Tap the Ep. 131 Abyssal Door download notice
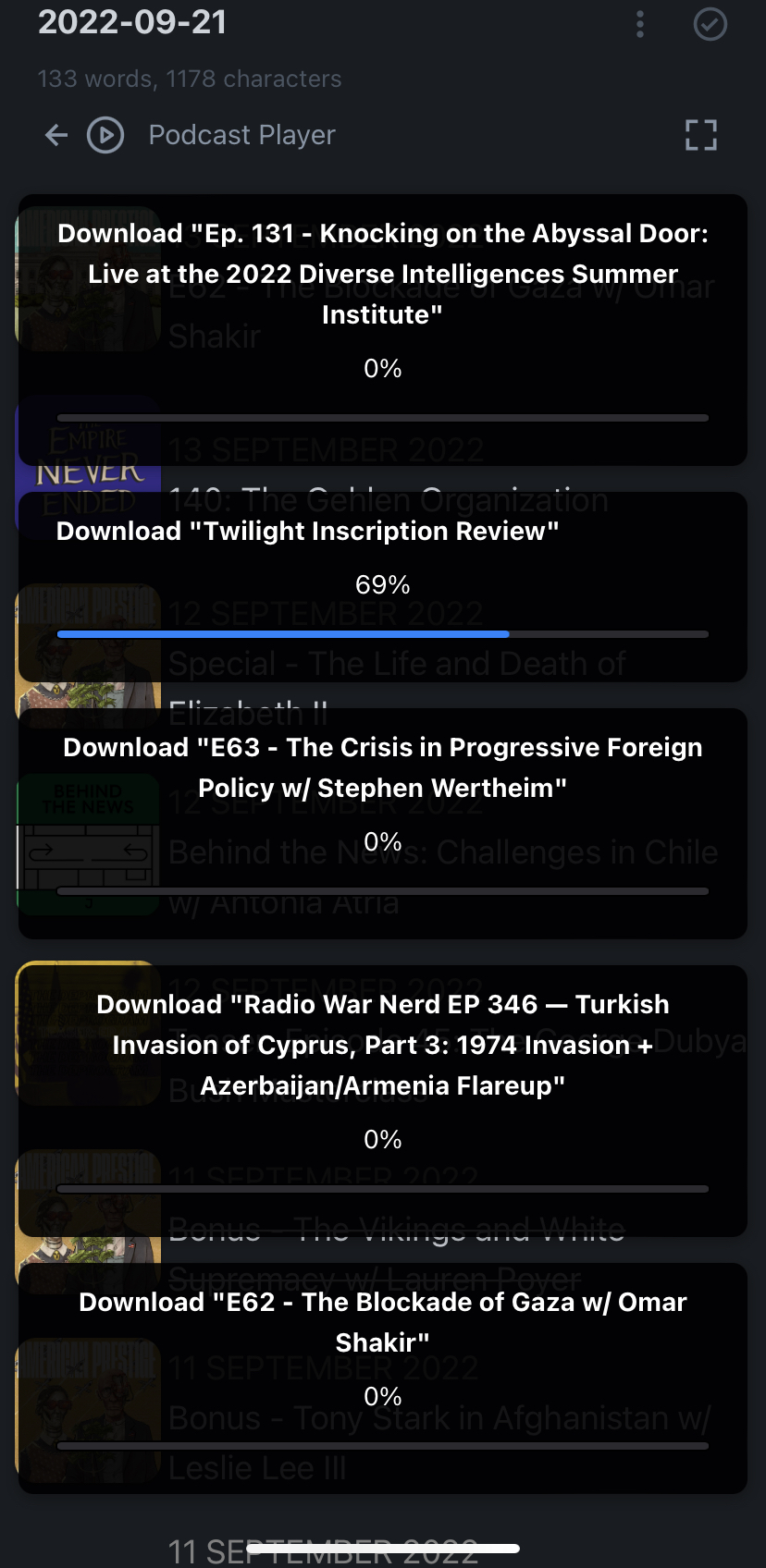The height and width of the screenshot is (1568, 766). [x=383, y=330]
